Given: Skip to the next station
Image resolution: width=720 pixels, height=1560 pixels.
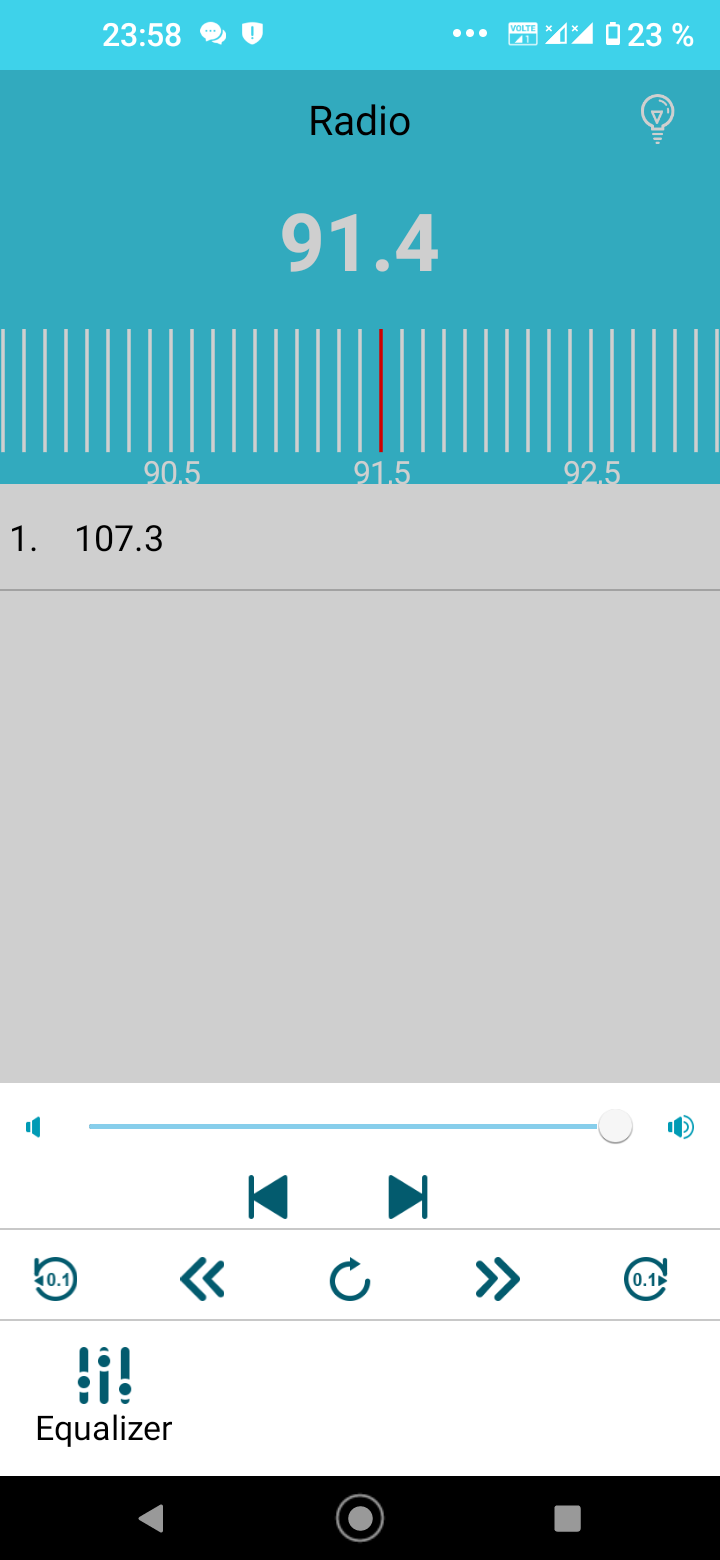Looking at the screenshot, I should click(x=407, y=1197).
